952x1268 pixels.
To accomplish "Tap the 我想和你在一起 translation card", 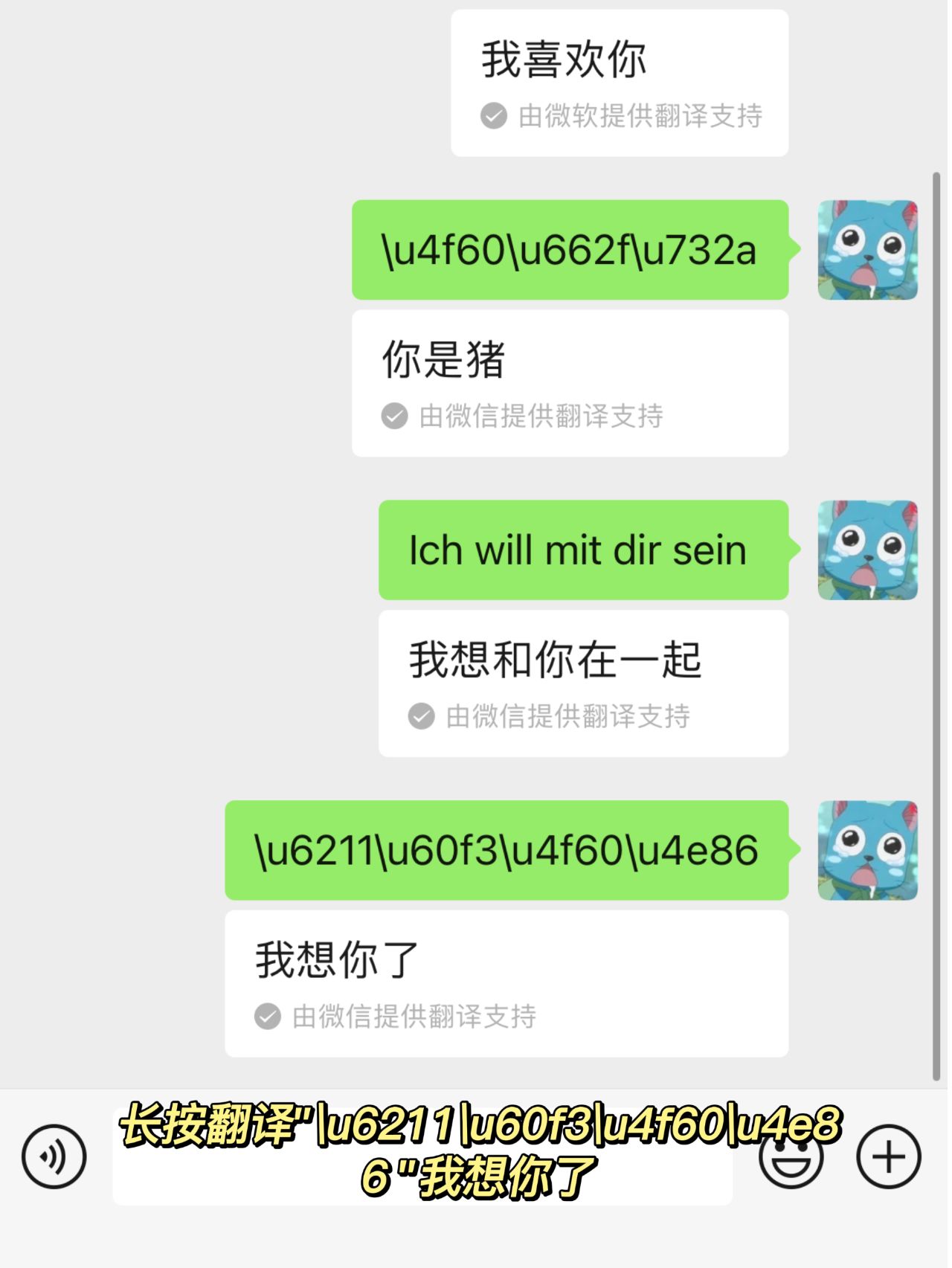I will point(584,680).
